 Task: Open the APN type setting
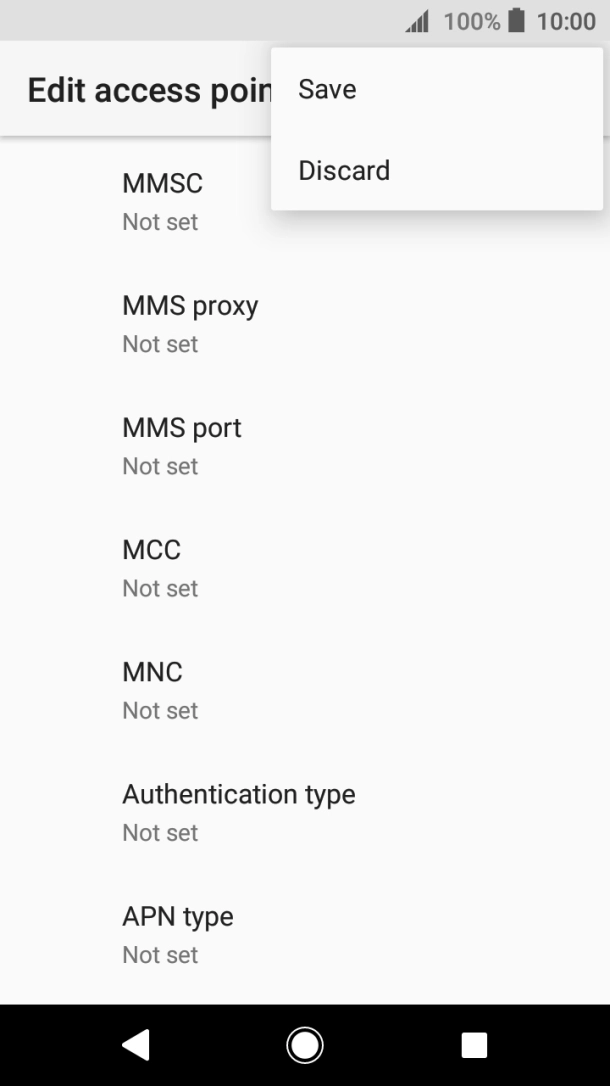(178, 933)
